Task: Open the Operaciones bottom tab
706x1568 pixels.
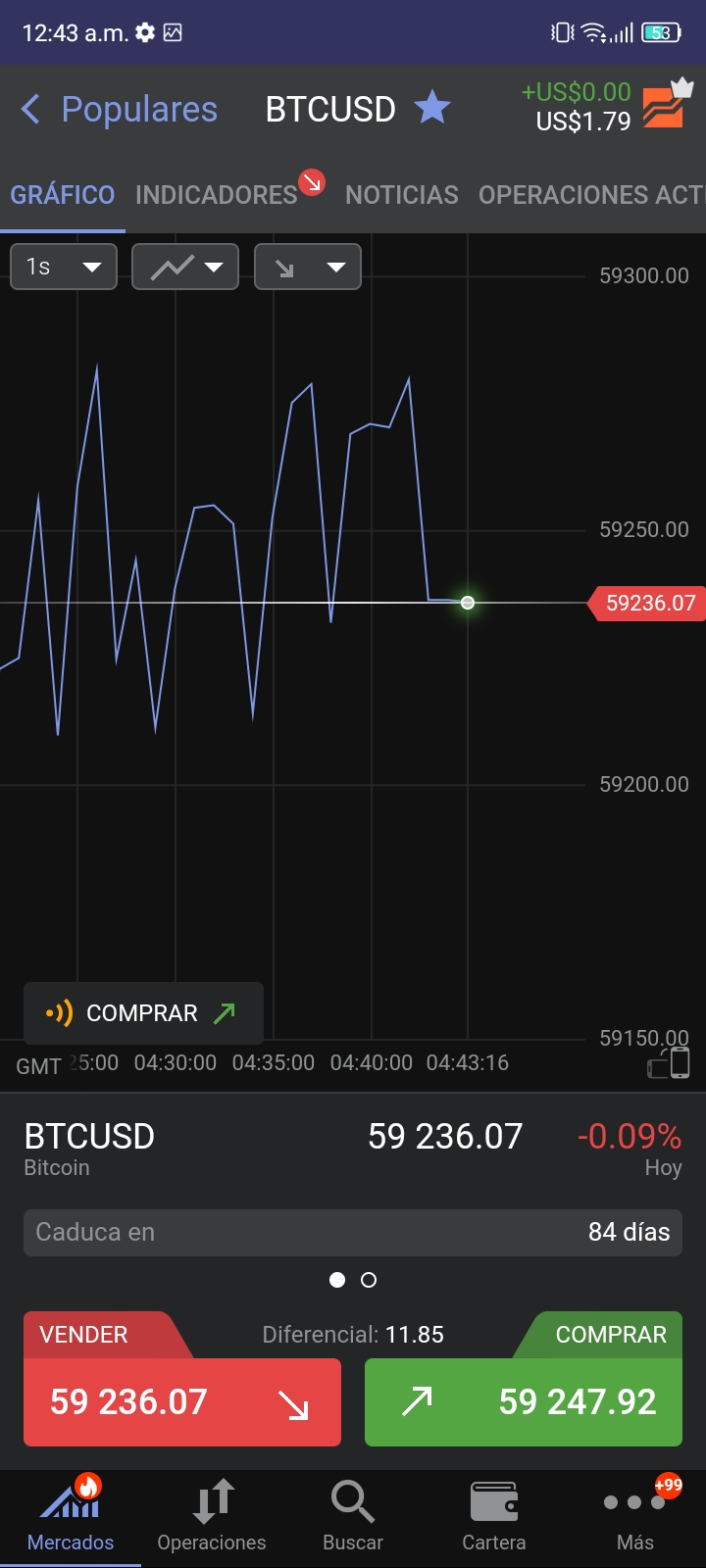Action: tap(212, 1517)
